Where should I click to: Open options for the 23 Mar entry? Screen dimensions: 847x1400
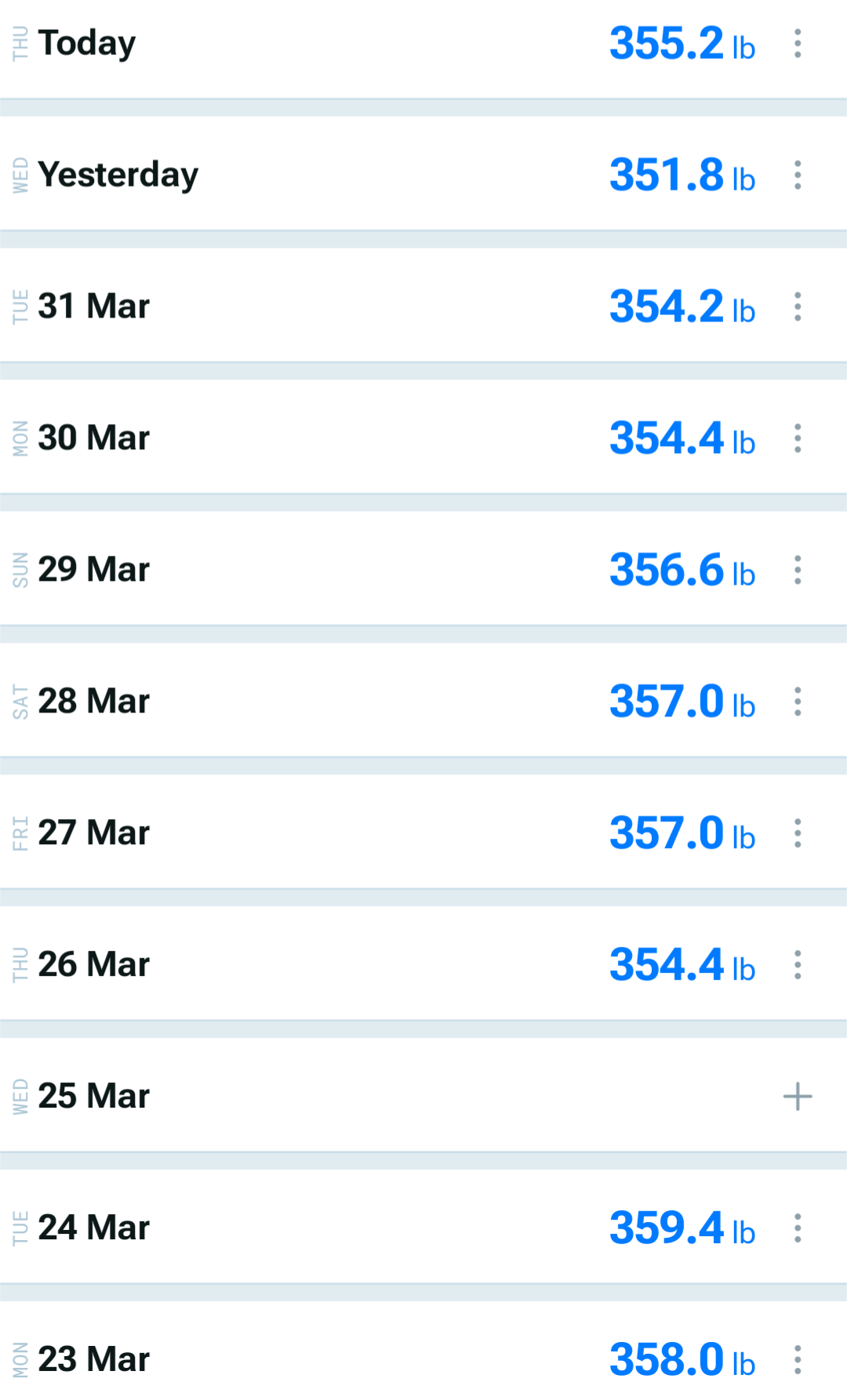[798, 1360]
